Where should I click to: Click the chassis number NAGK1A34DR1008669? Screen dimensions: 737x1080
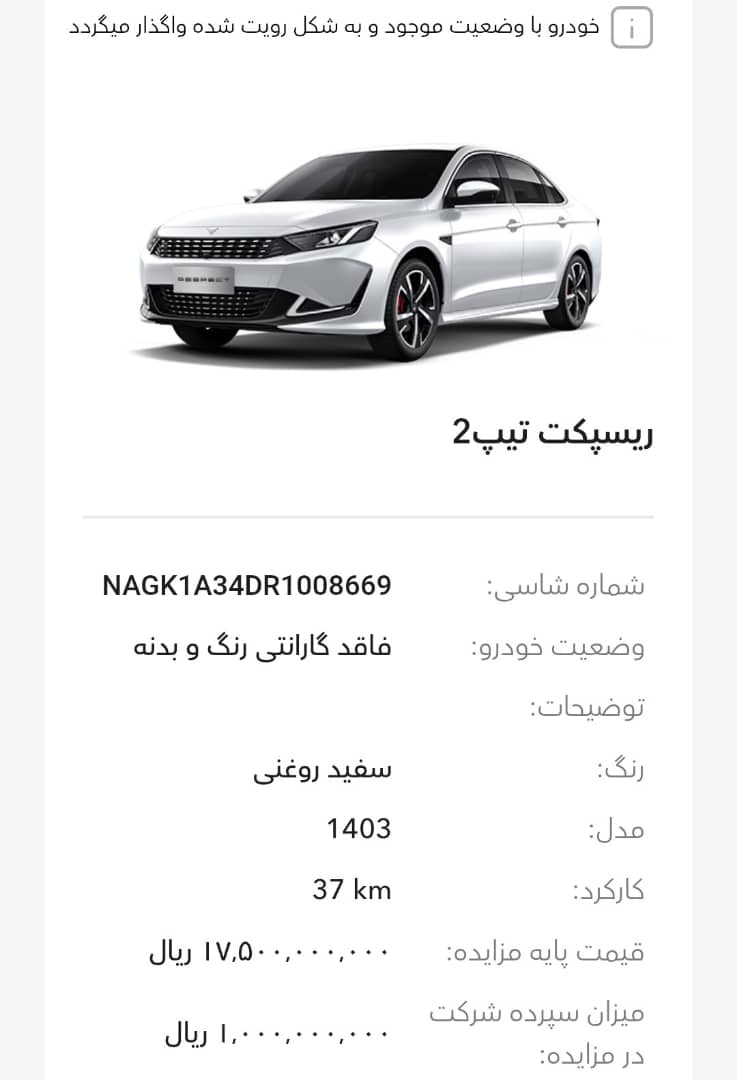(250, 585)
